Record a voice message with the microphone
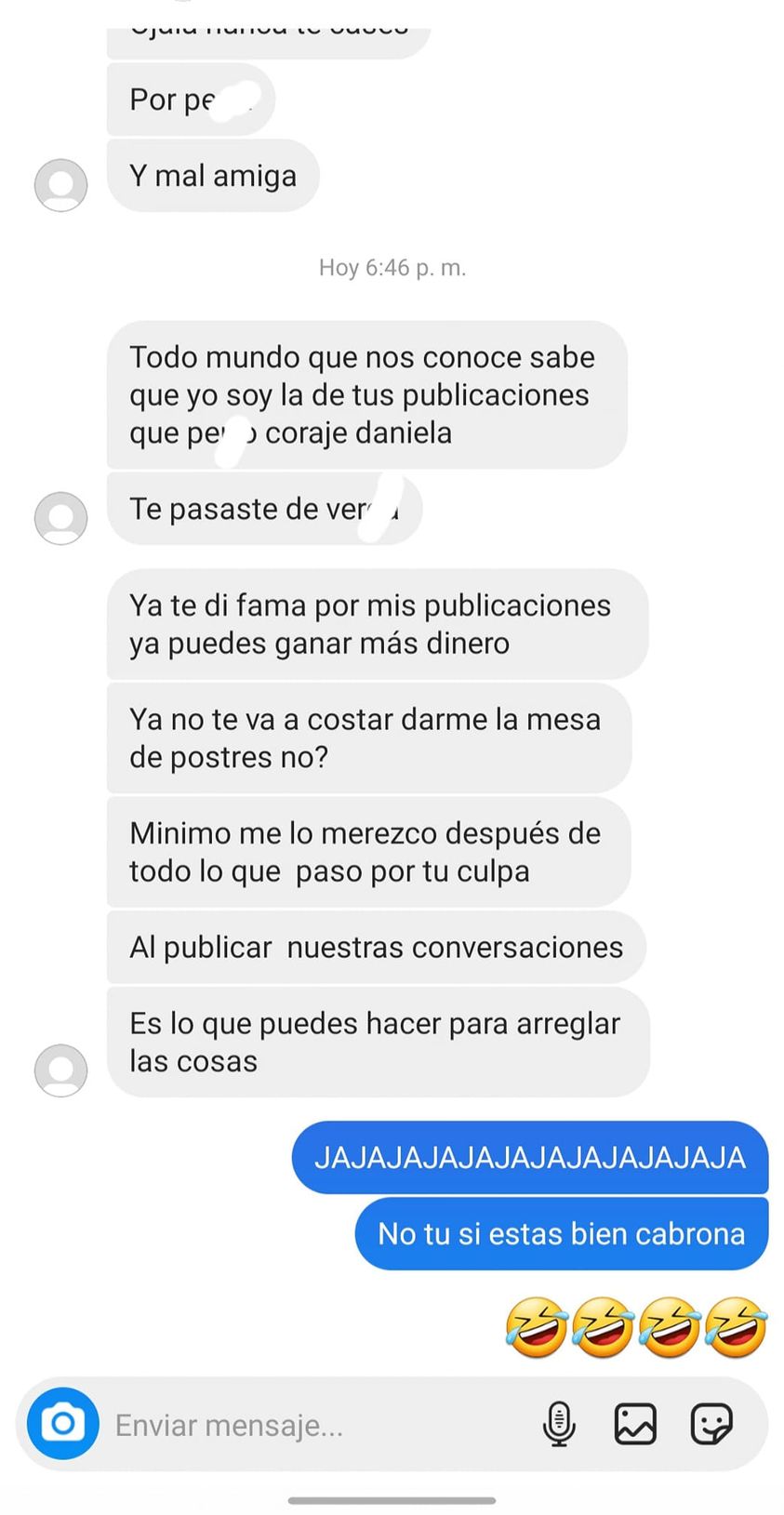 [559, 1424]
